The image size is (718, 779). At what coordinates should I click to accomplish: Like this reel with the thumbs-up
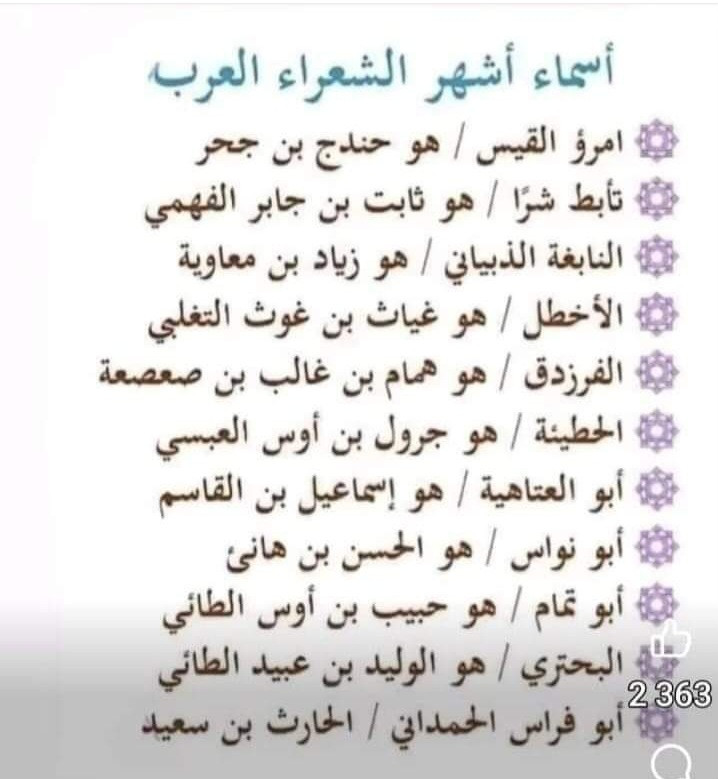tap(668, 640)
